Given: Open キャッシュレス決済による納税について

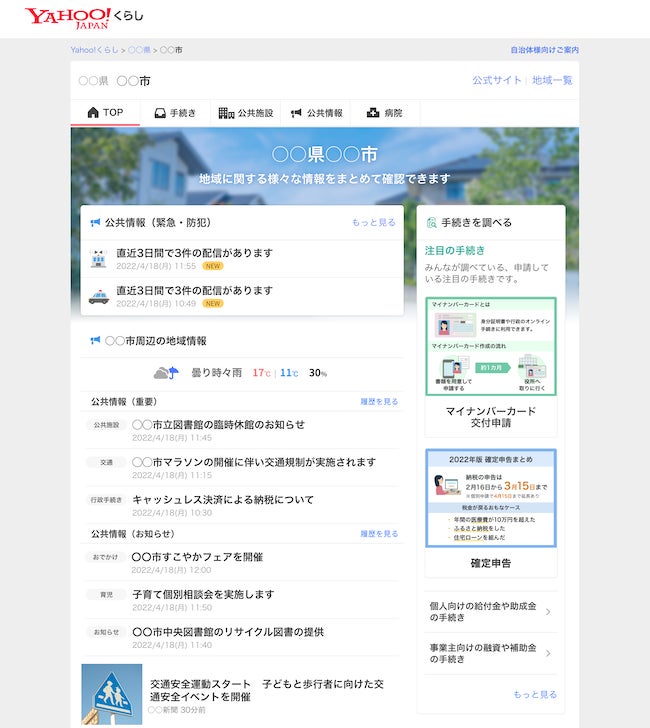Looking at the screenshot, I should [x=242, y=505].
